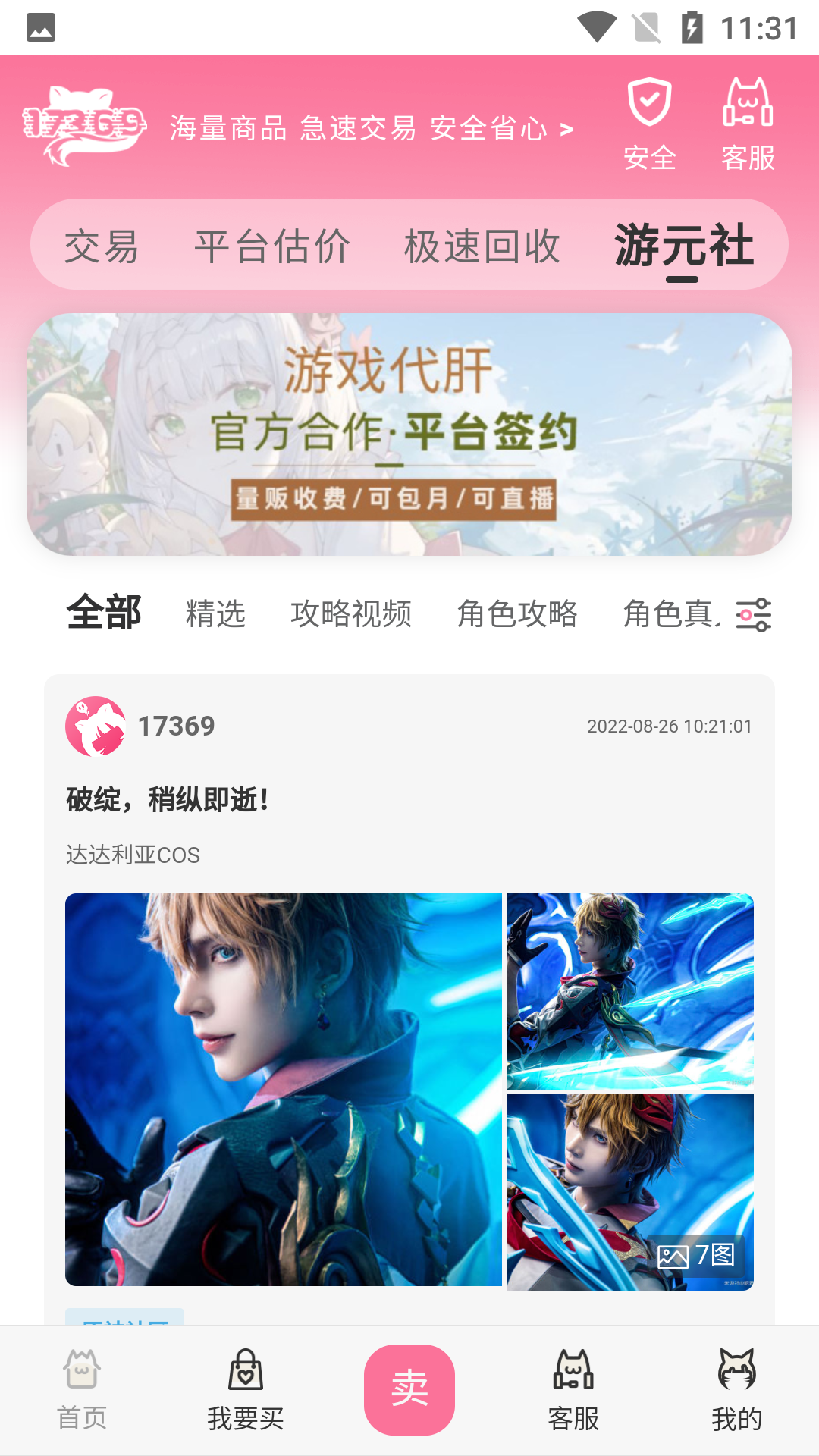The image size is (819, 1456).
Task: Open 客服 in the top header
Action: point(748,125)
